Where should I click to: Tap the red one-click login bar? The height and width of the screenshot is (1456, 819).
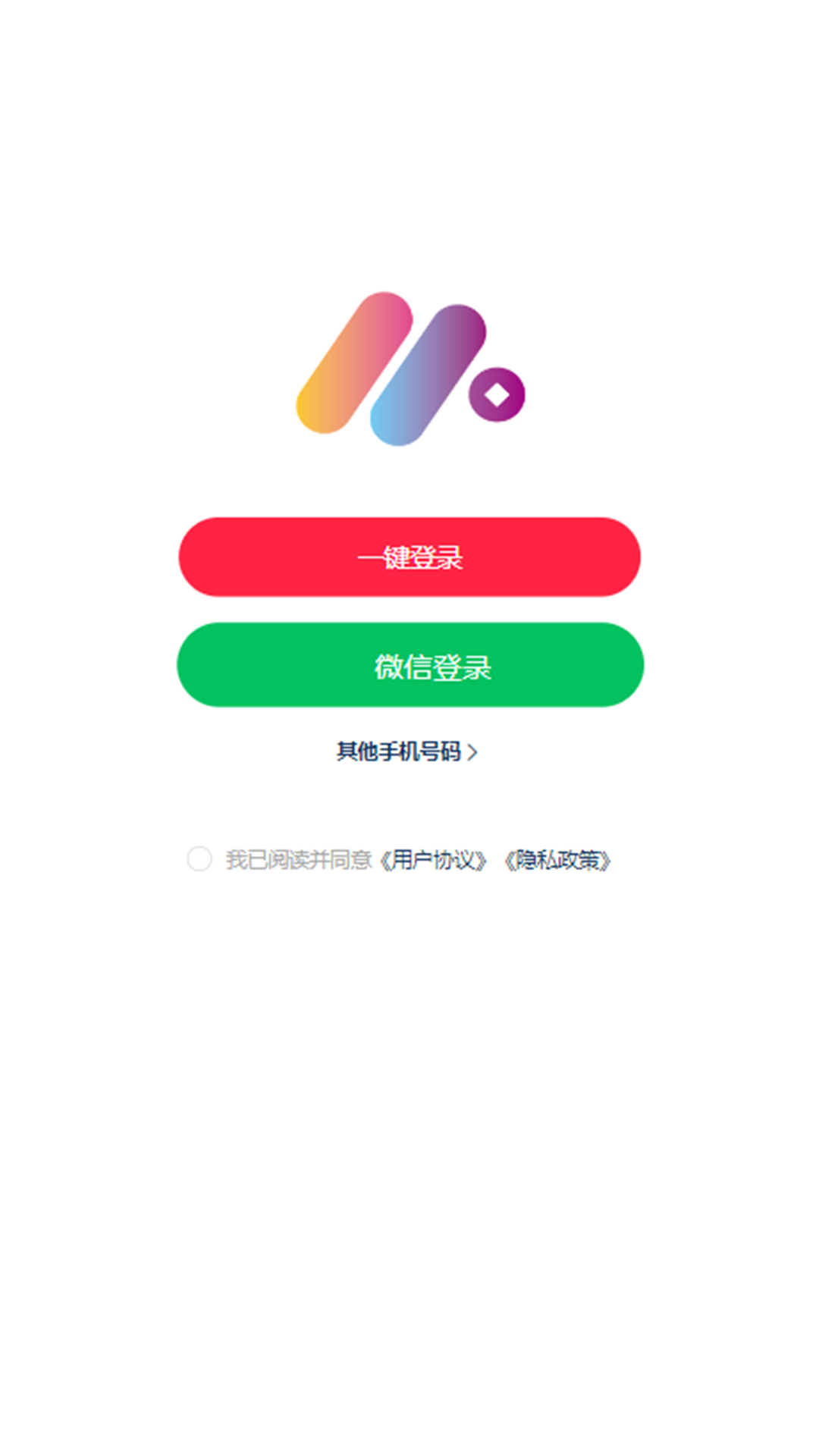coord(409,557)
